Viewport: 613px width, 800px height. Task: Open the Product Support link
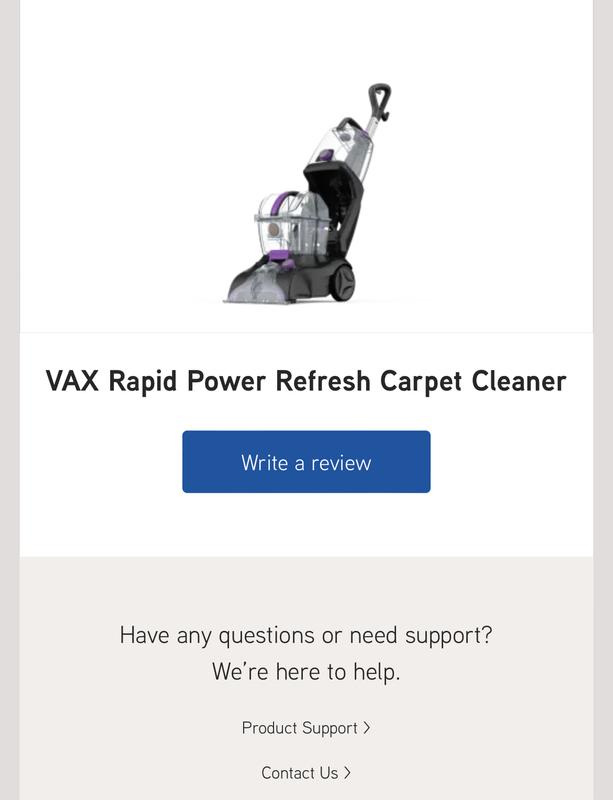click(x=305, y=728)
